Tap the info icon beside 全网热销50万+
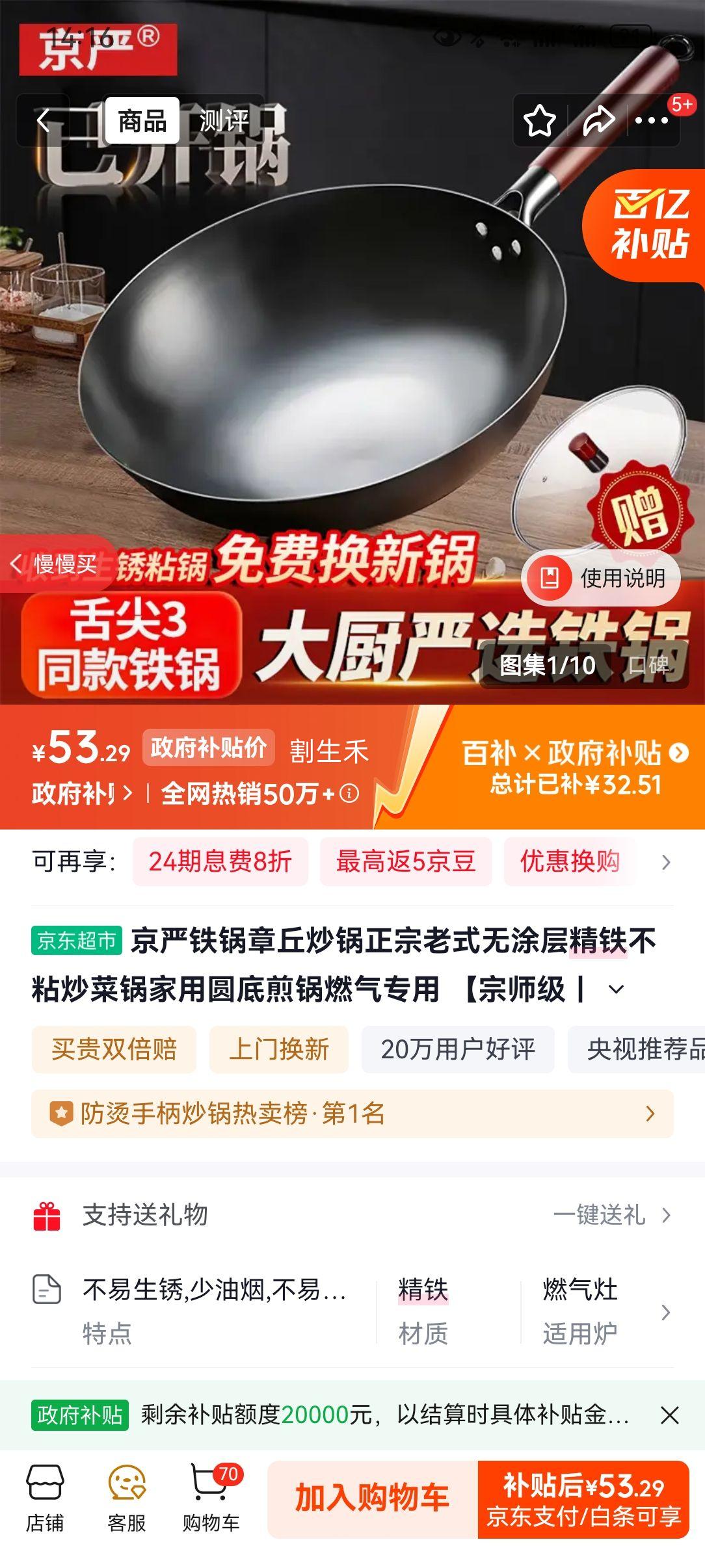Image resolution: width=705 pixels, height=1568 pixels. point(349,794)
